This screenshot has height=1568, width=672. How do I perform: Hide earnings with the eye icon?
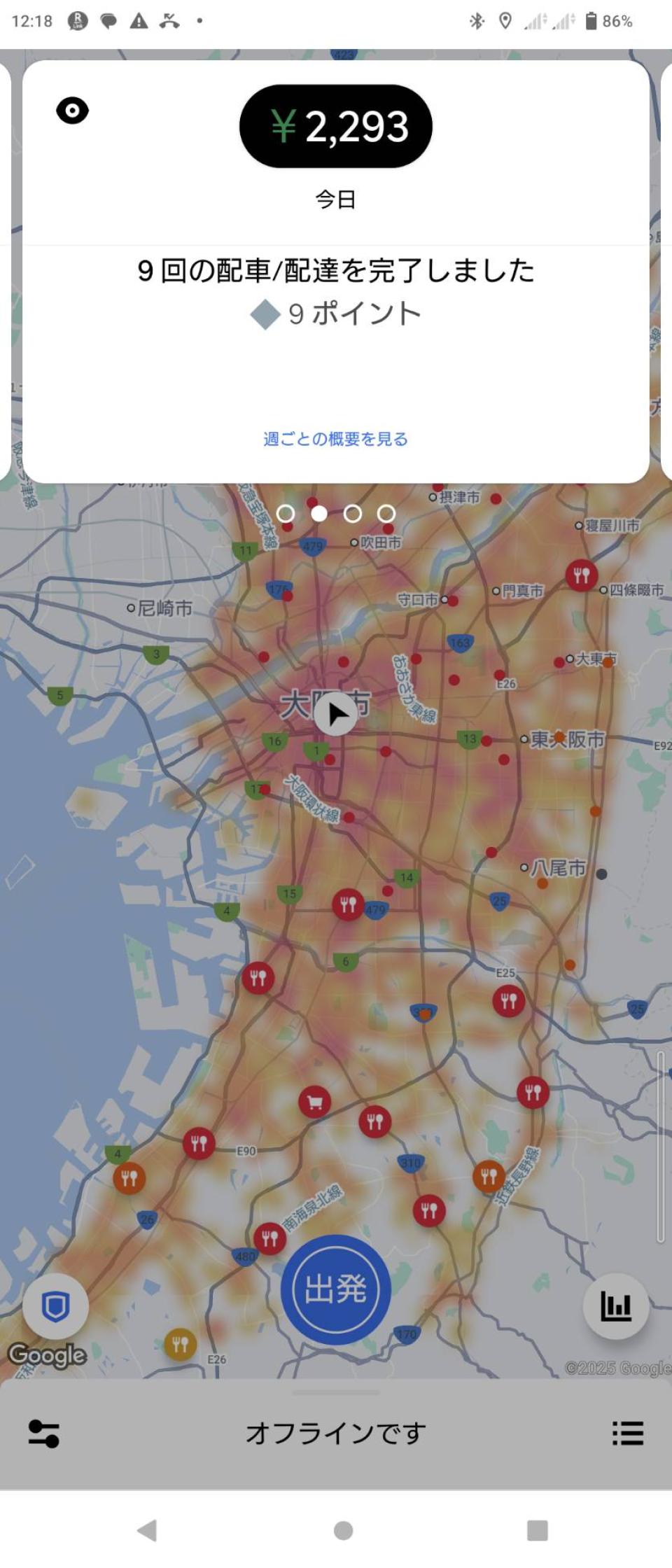72,111
